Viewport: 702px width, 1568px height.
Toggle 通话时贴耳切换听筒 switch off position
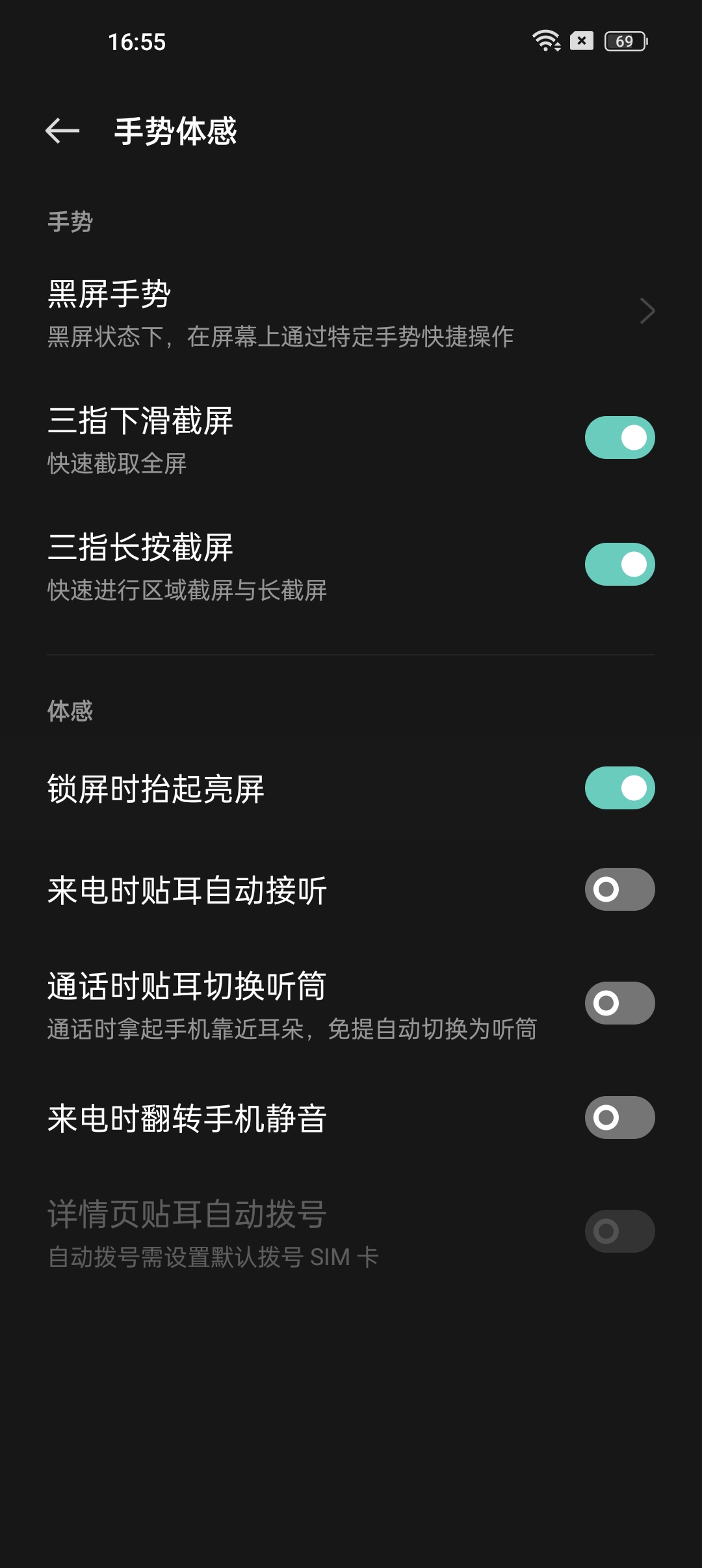tap(618, 1003)
